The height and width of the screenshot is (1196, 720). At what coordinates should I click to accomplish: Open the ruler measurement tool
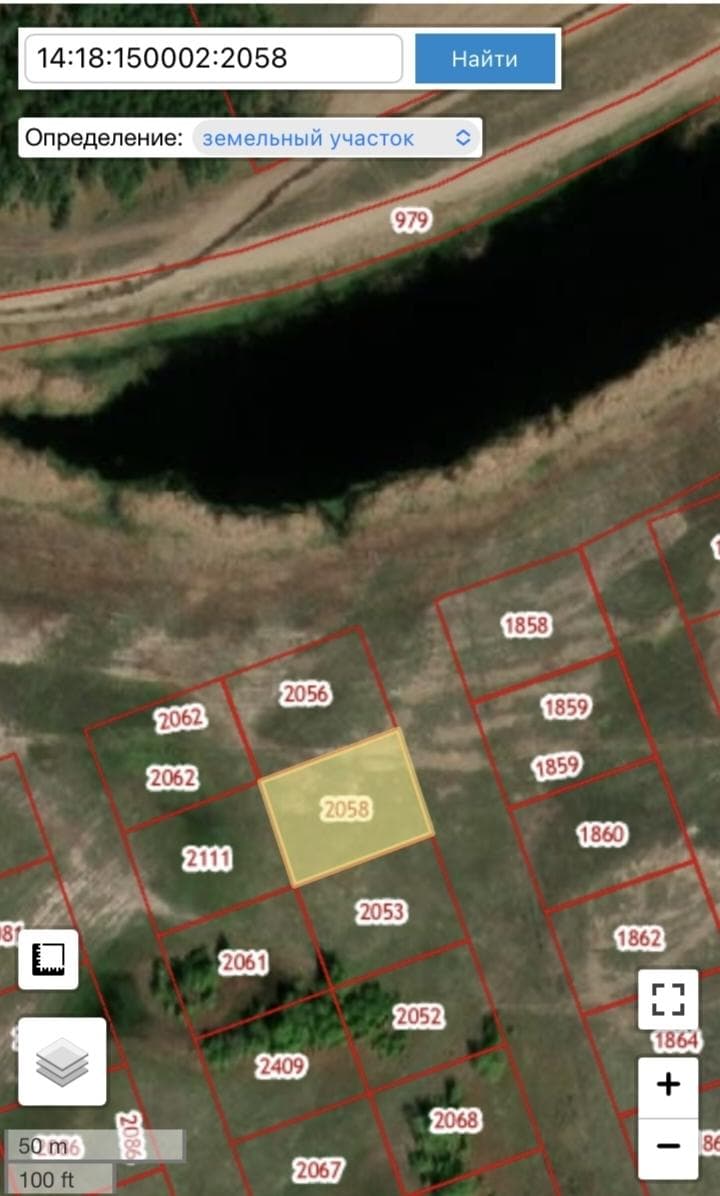coord(48,960)
